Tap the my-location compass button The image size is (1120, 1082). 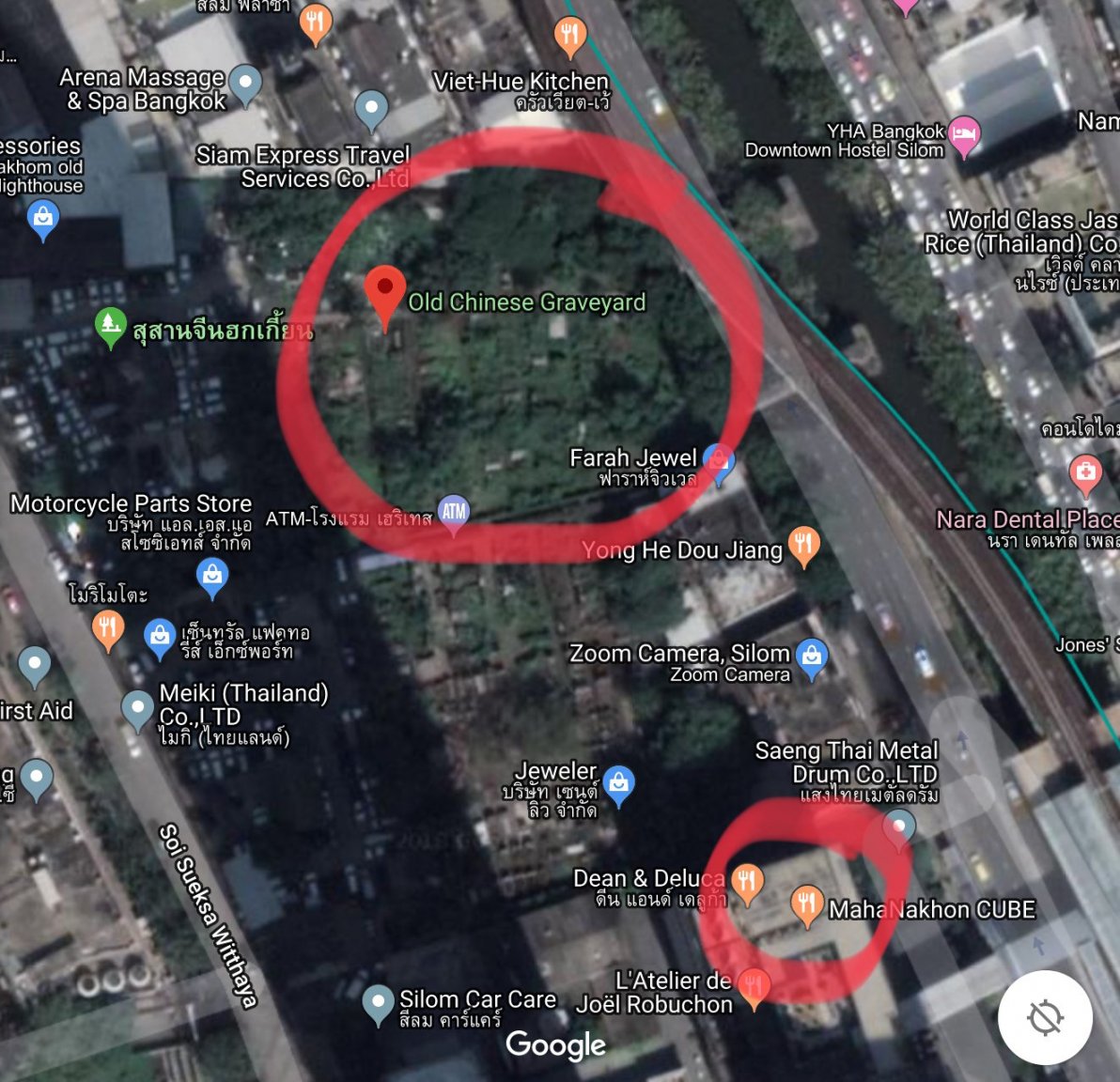pos(1045,1017)
